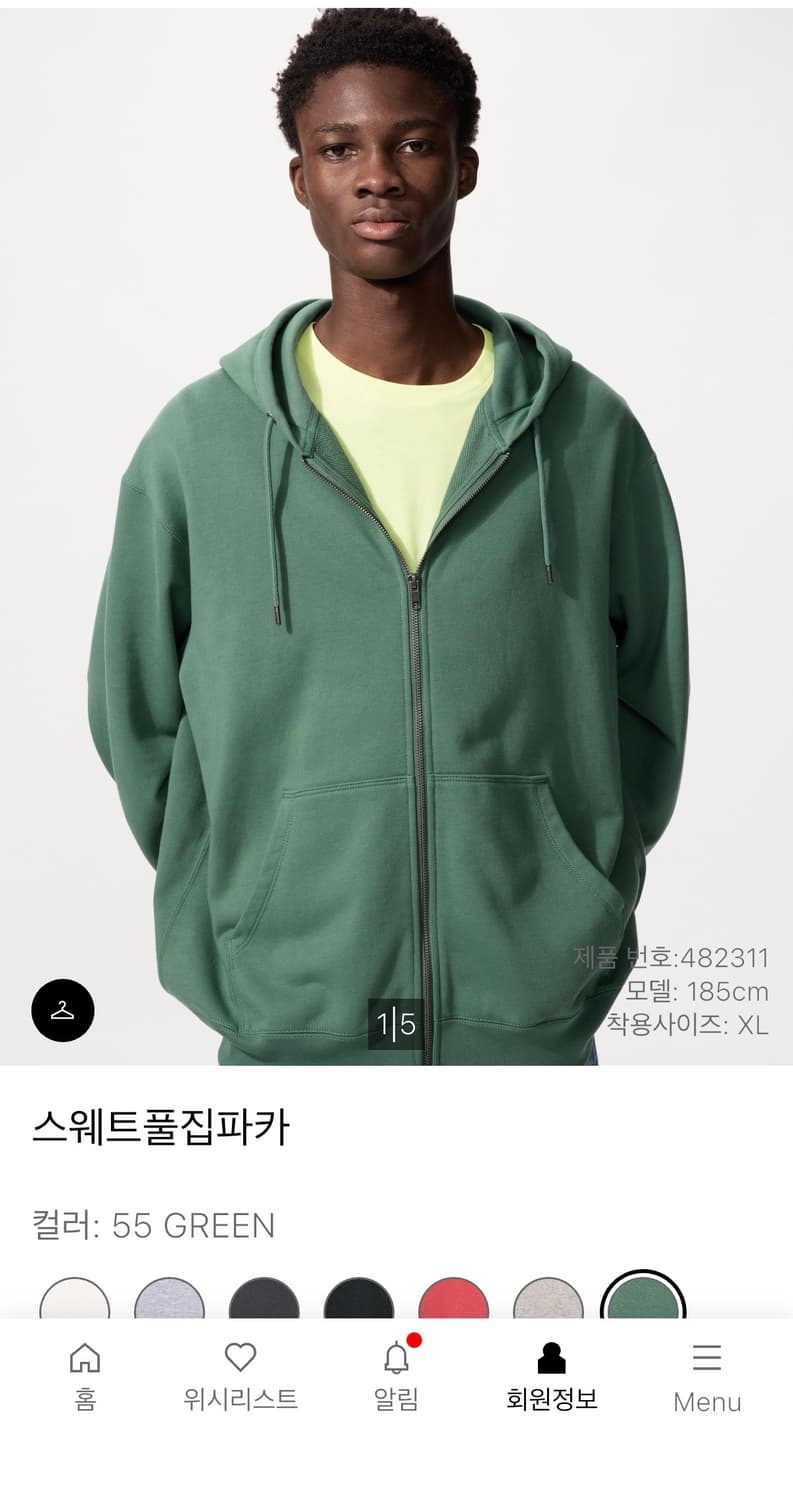Image resolution: width=793 pixels, height=1500 pixels.
Task: Tap the home icon in bottom navigation
Action: (85, 1357)
